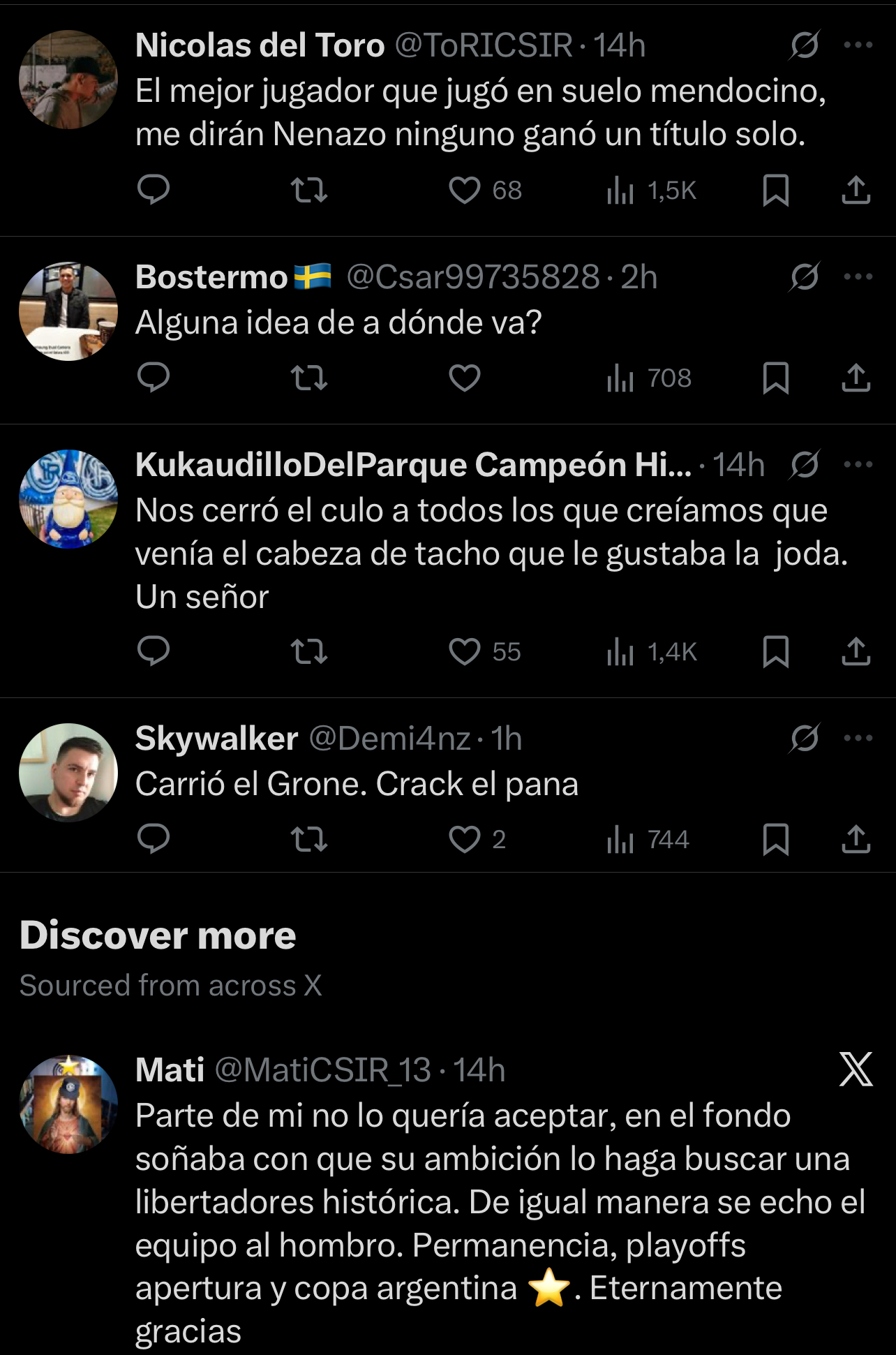896x1355 pixels.
Task: Bookmark KukaudilloDelParque's post
Action: pos(775,652)
